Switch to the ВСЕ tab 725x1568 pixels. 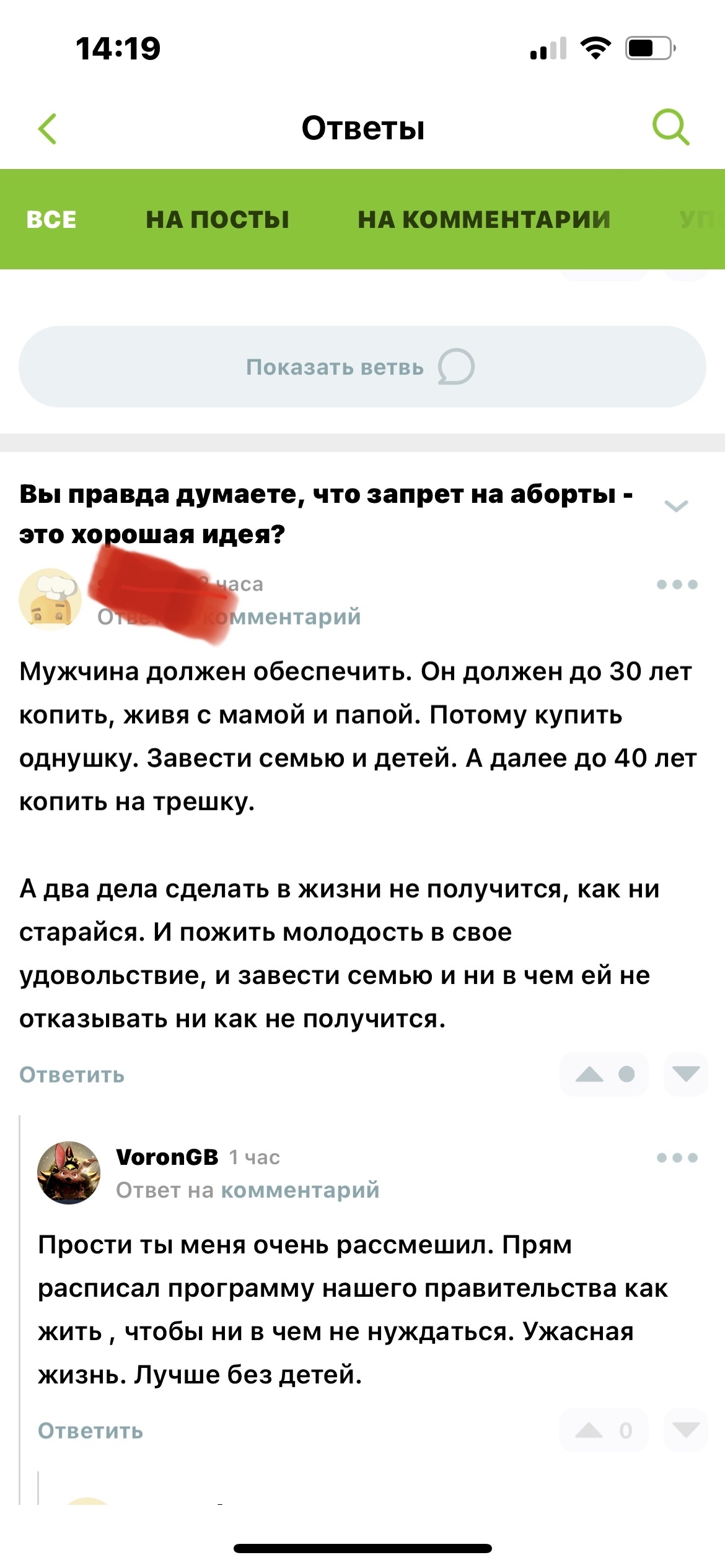[x=51, y=219]
